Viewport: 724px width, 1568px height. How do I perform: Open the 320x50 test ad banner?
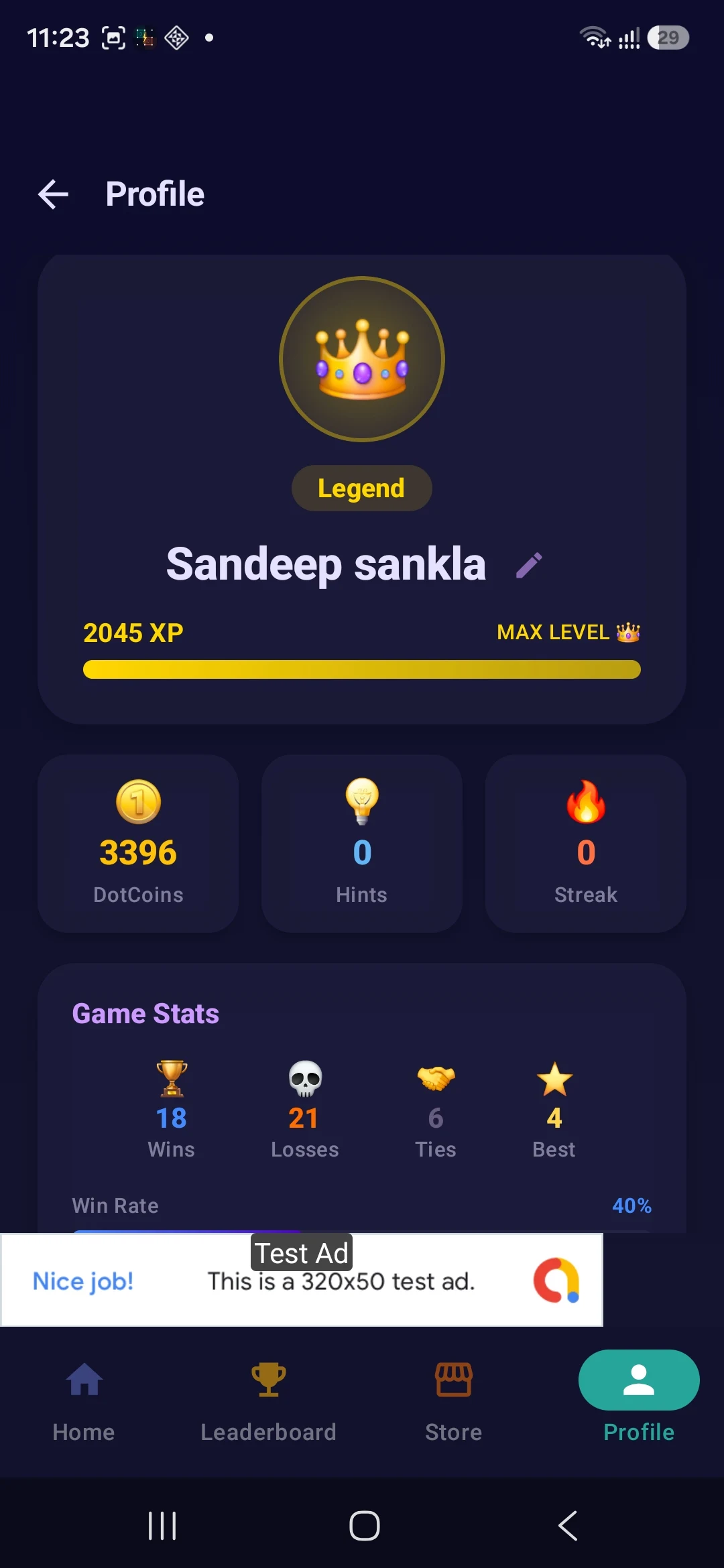click(302, 1280)
